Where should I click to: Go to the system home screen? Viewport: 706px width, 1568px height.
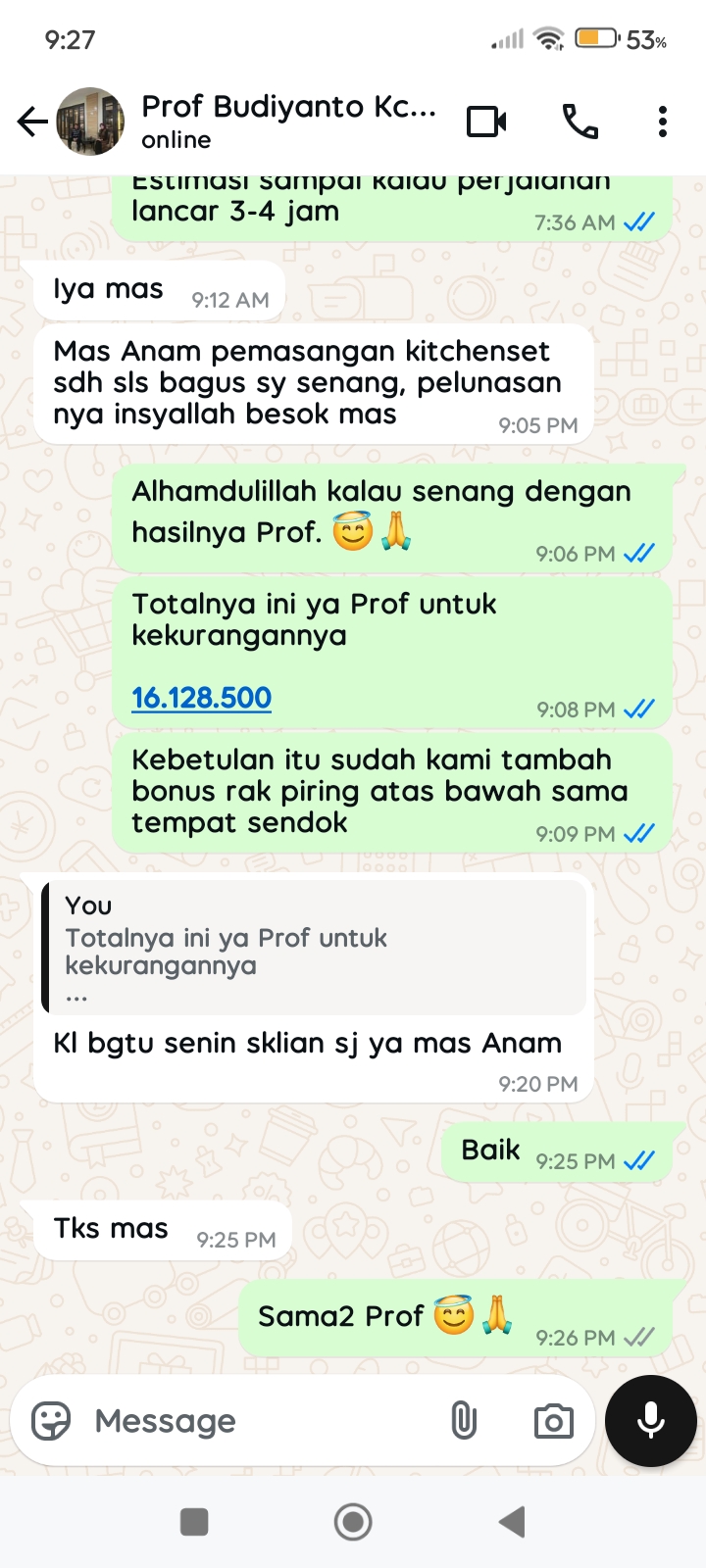(353, 1522)
